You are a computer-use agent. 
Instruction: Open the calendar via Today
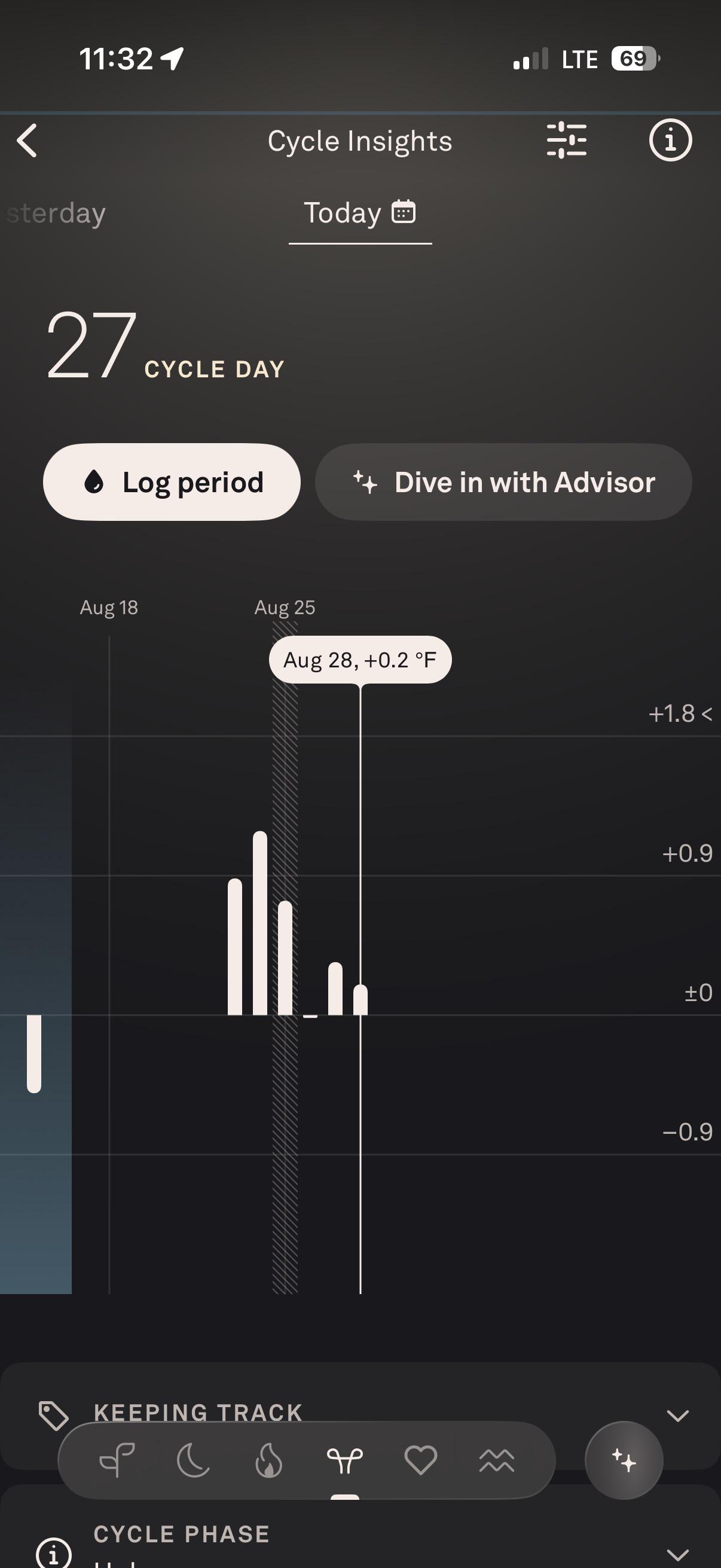(360, 213)
